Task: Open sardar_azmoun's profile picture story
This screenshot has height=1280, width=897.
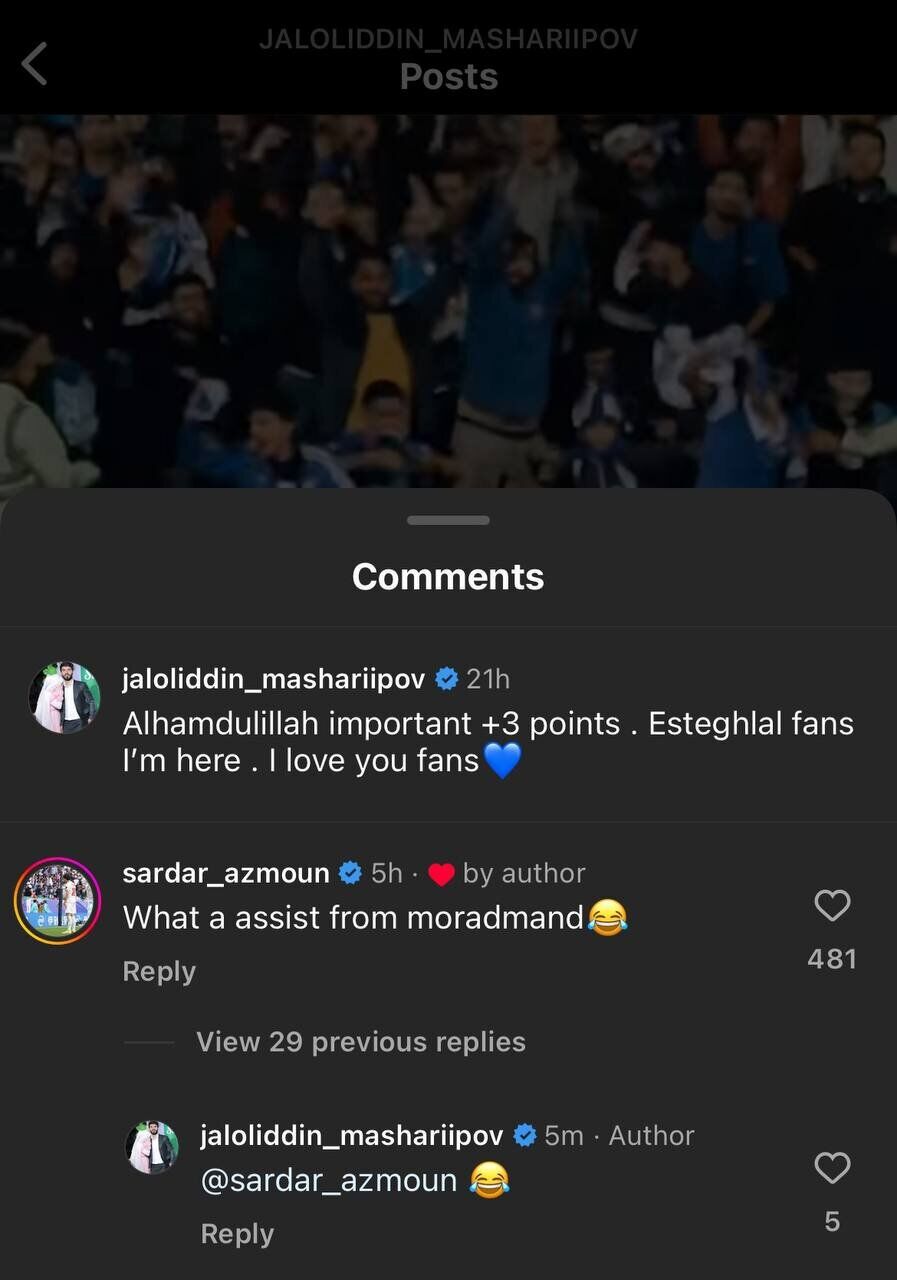Action: pyautogui.click(x=57, y=901)
